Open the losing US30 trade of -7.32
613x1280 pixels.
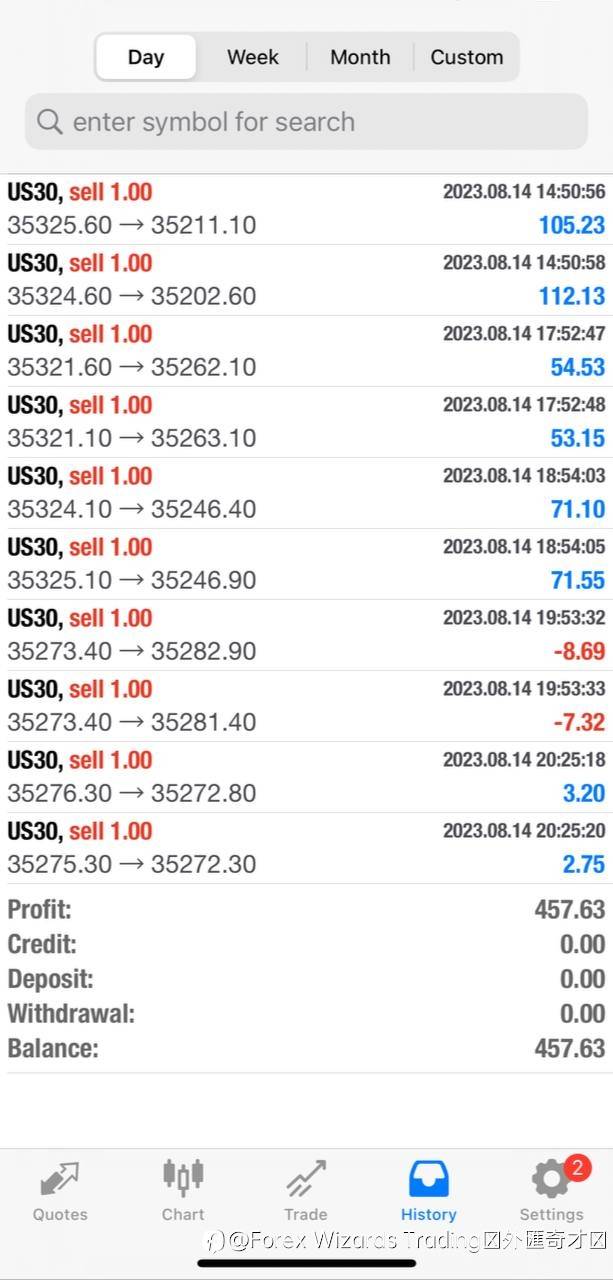coord(306,706)
